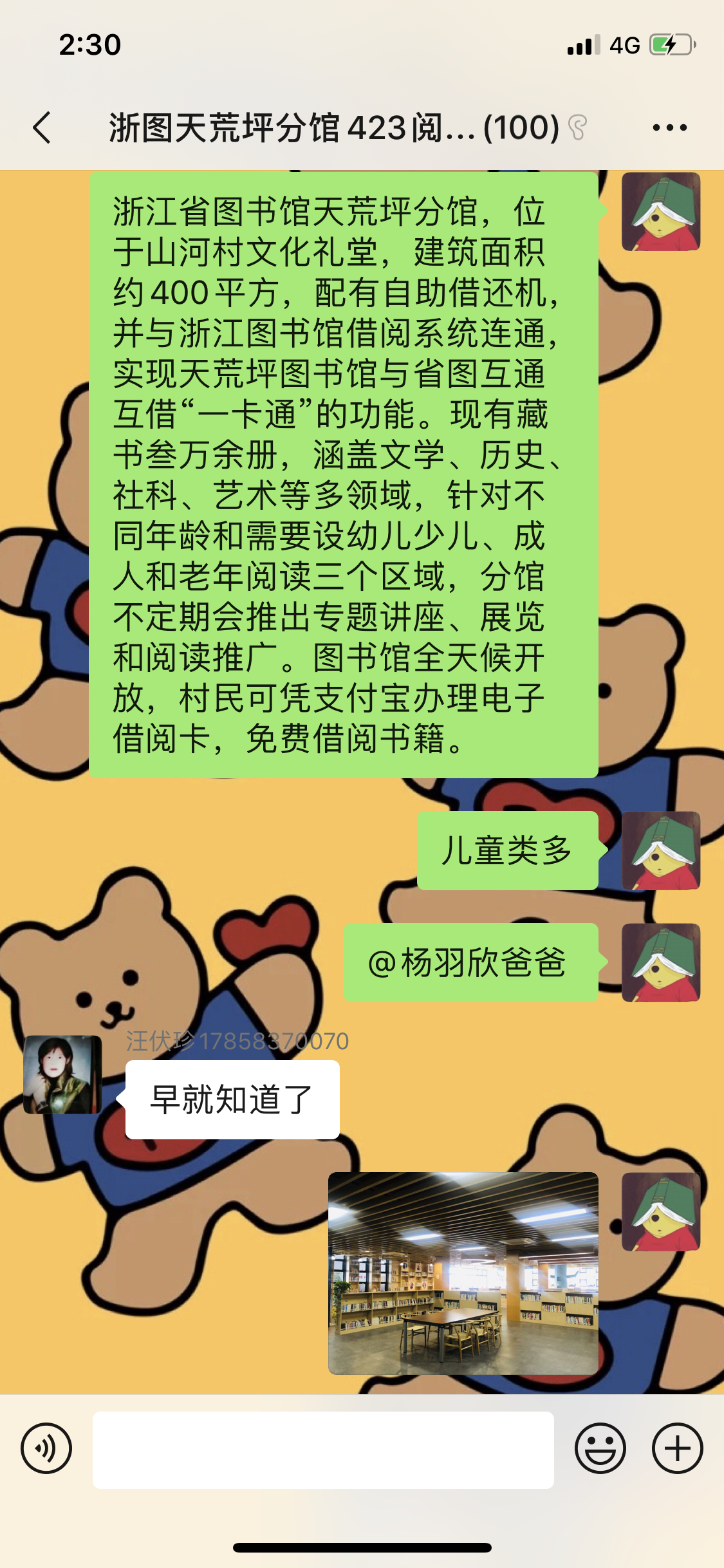The width and height of the screenshot is (724, 1568).
Task: Go back to the chat list
Action: click(x=42, y=127)
